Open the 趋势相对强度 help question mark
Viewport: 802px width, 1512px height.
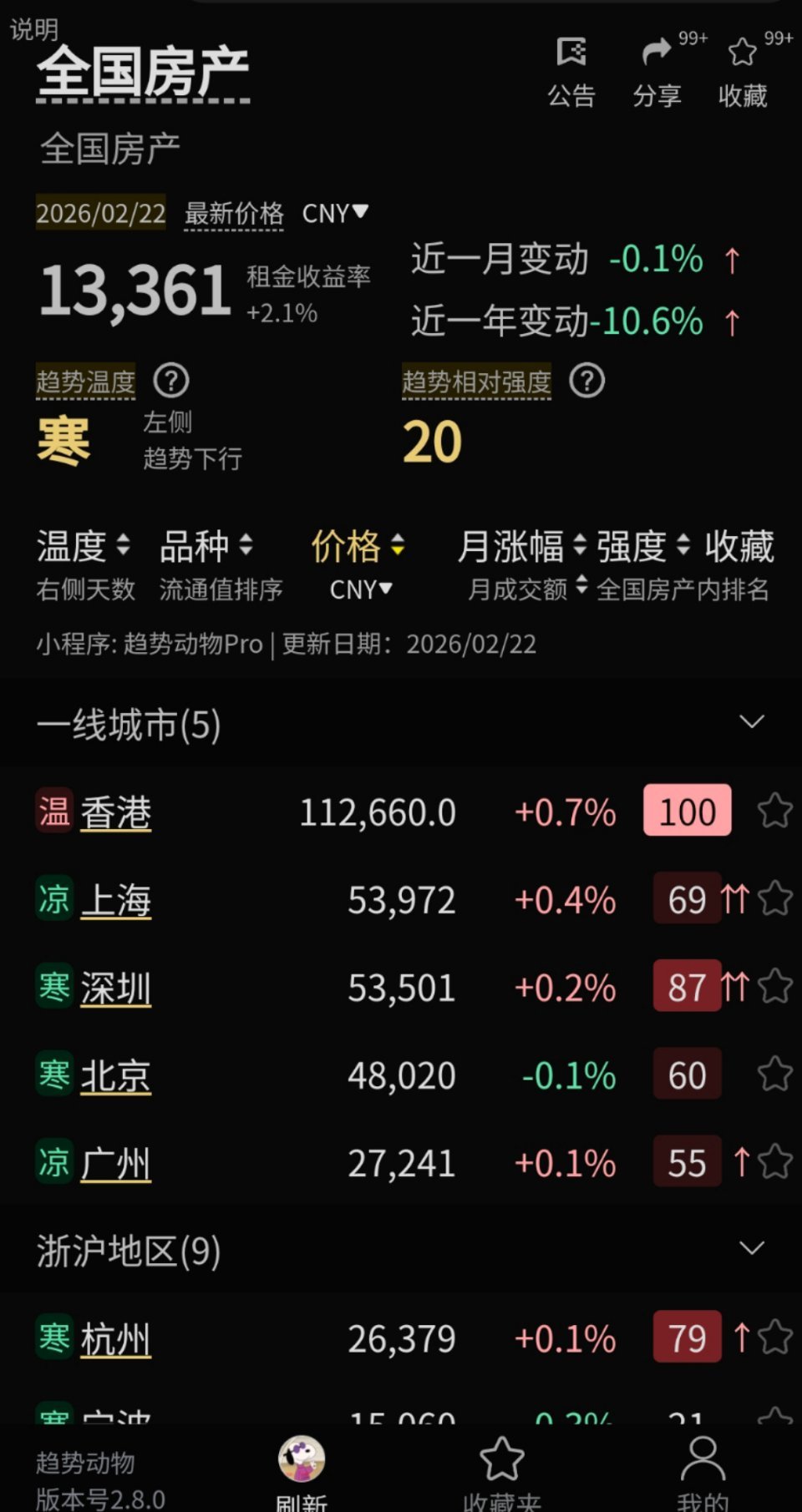click(x=587, y=381)
